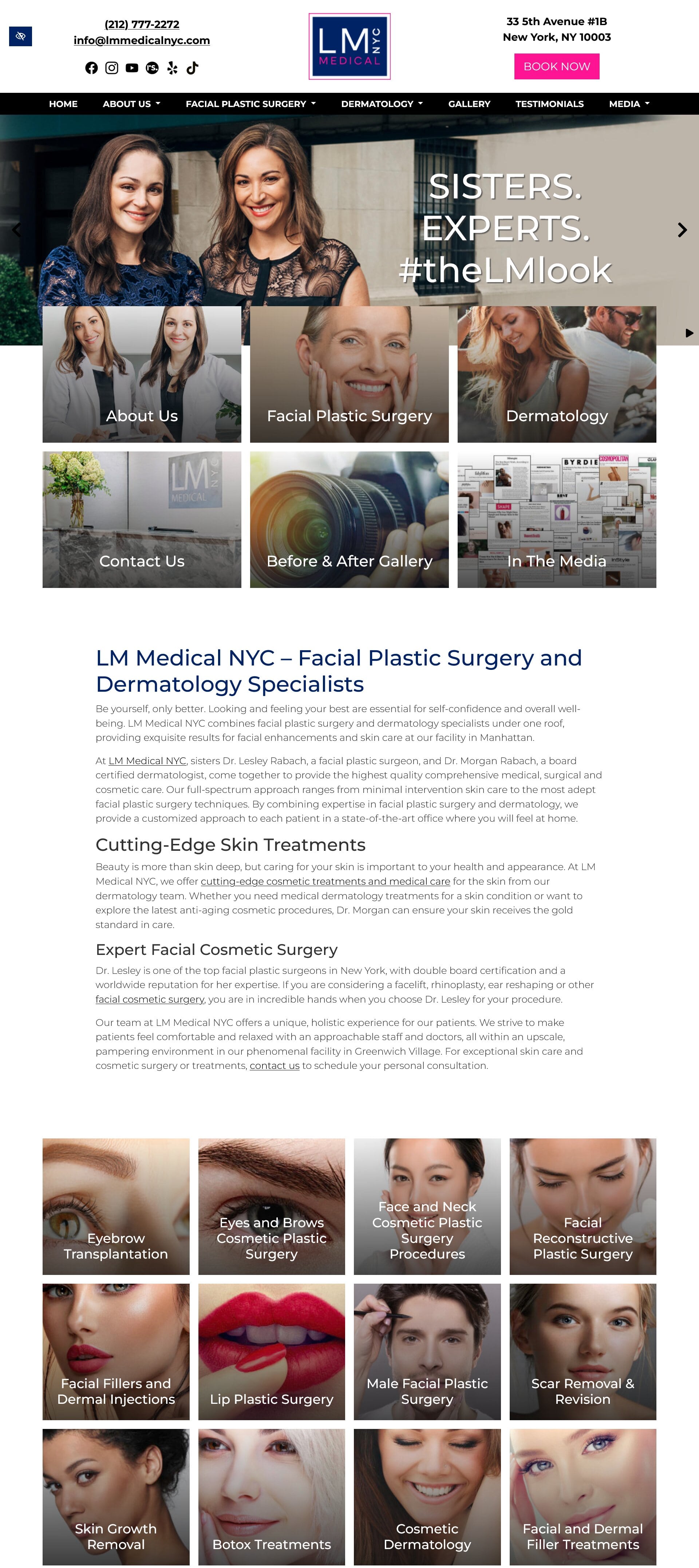Open the Contact Us tile
The image size is (699, 1568).
click(142, 519)
